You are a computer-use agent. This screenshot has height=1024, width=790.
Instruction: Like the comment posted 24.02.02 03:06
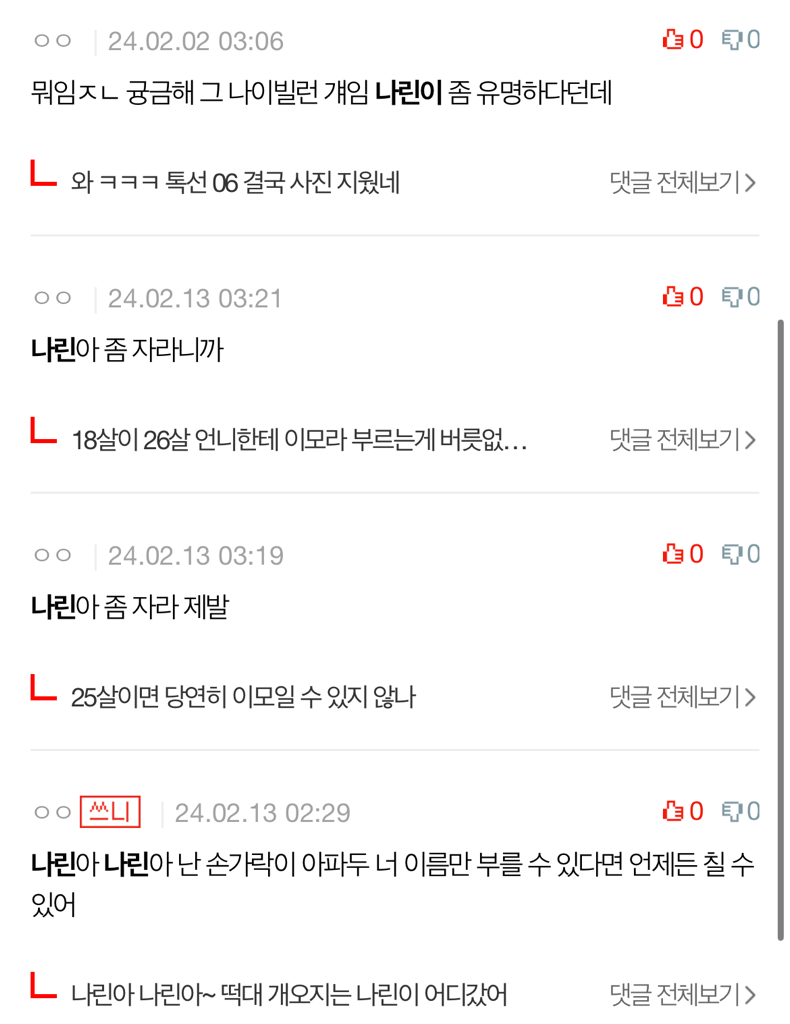[682, 40]
